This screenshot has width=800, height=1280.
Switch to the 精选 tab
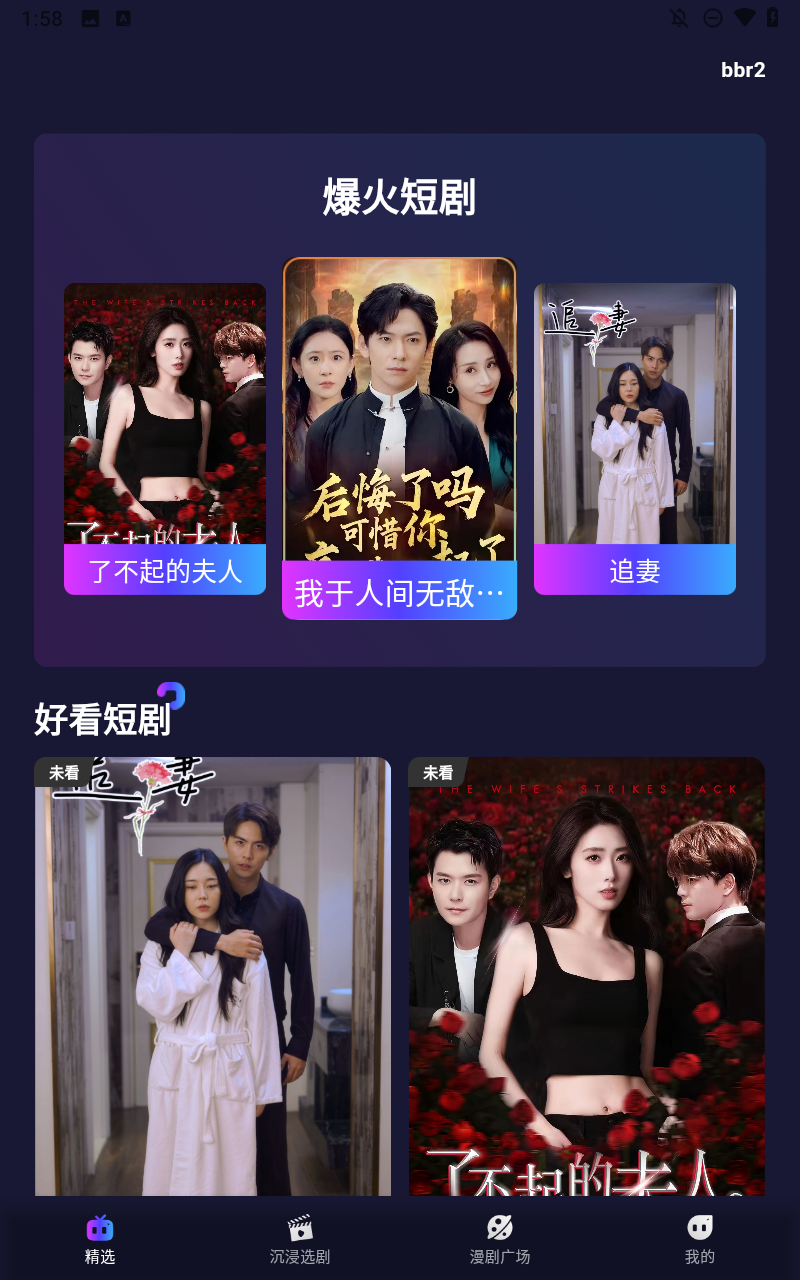100,1240
